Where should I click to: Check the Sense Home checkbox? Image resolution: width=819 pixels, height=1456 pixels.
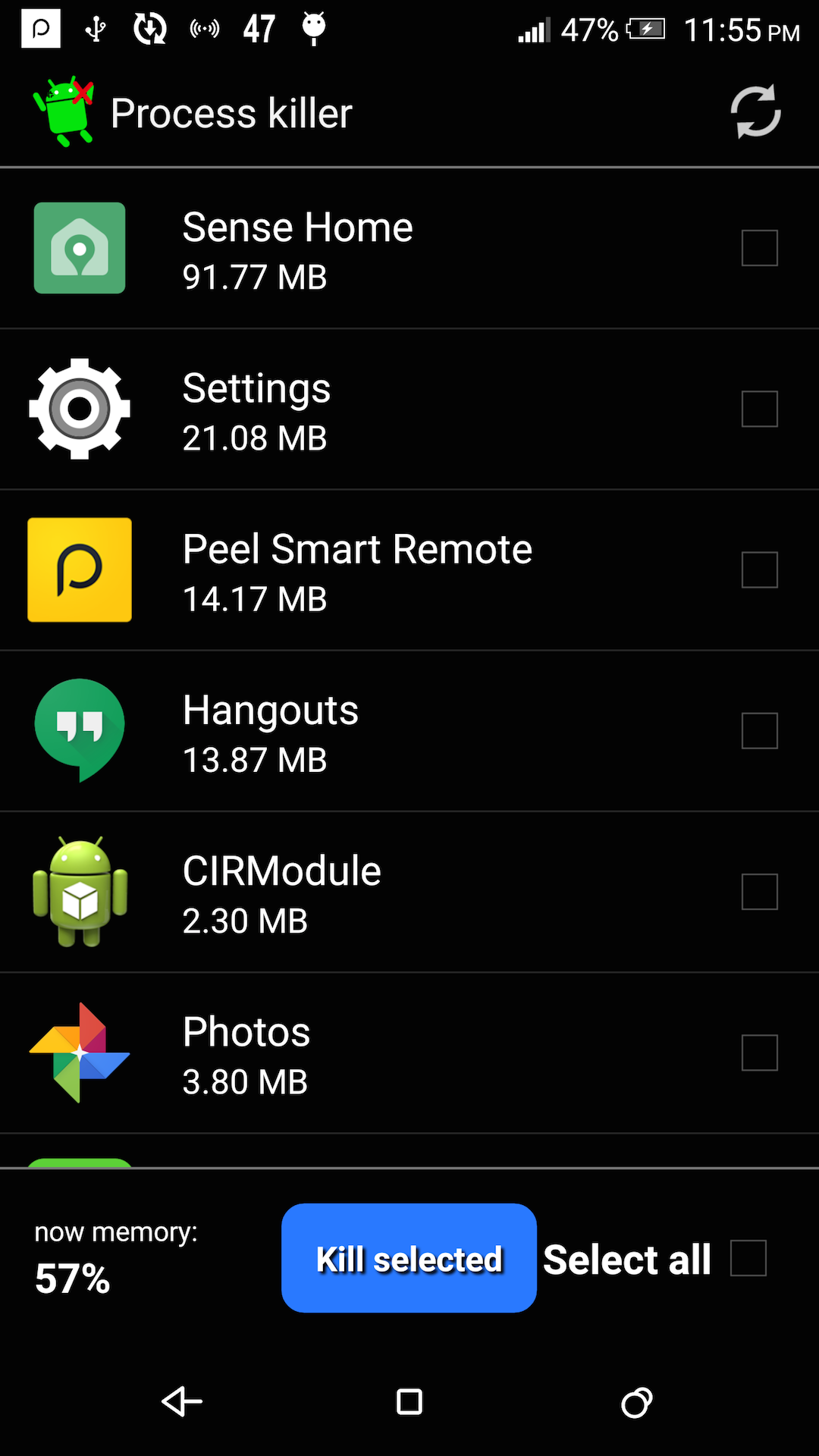pyautogui.click(x=760, y=247)
